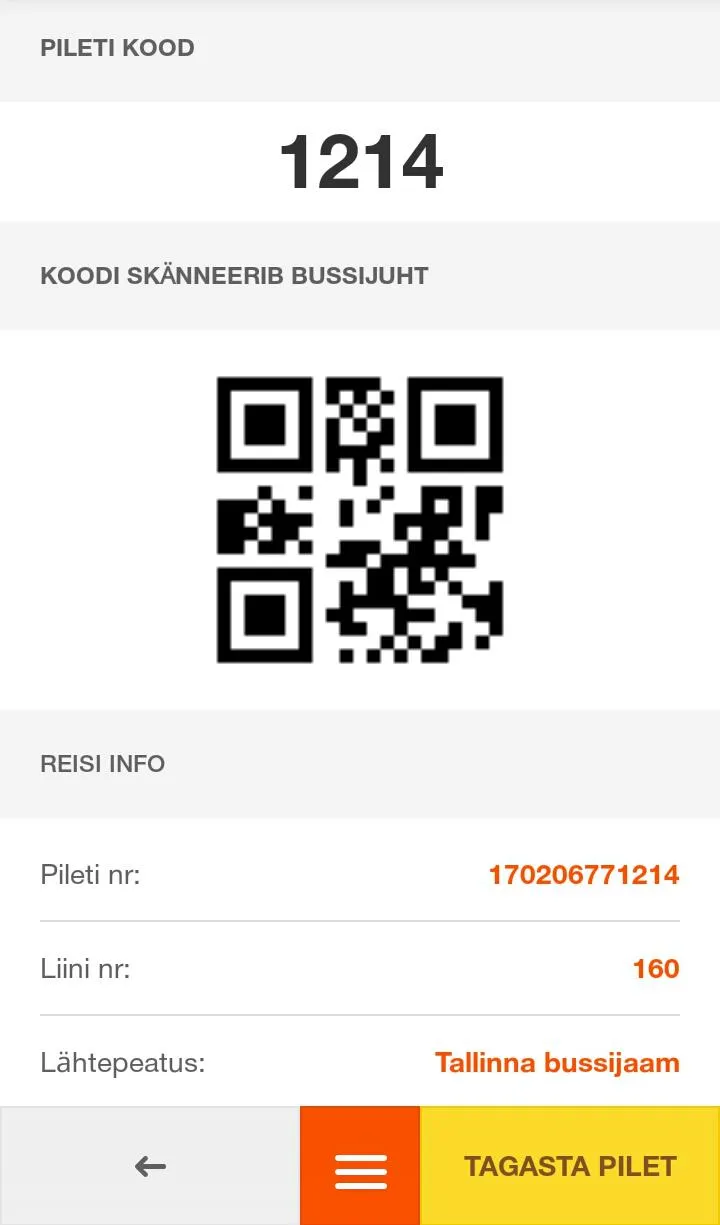Collapse the PILETI KOOD section

(x=117, y=48)
